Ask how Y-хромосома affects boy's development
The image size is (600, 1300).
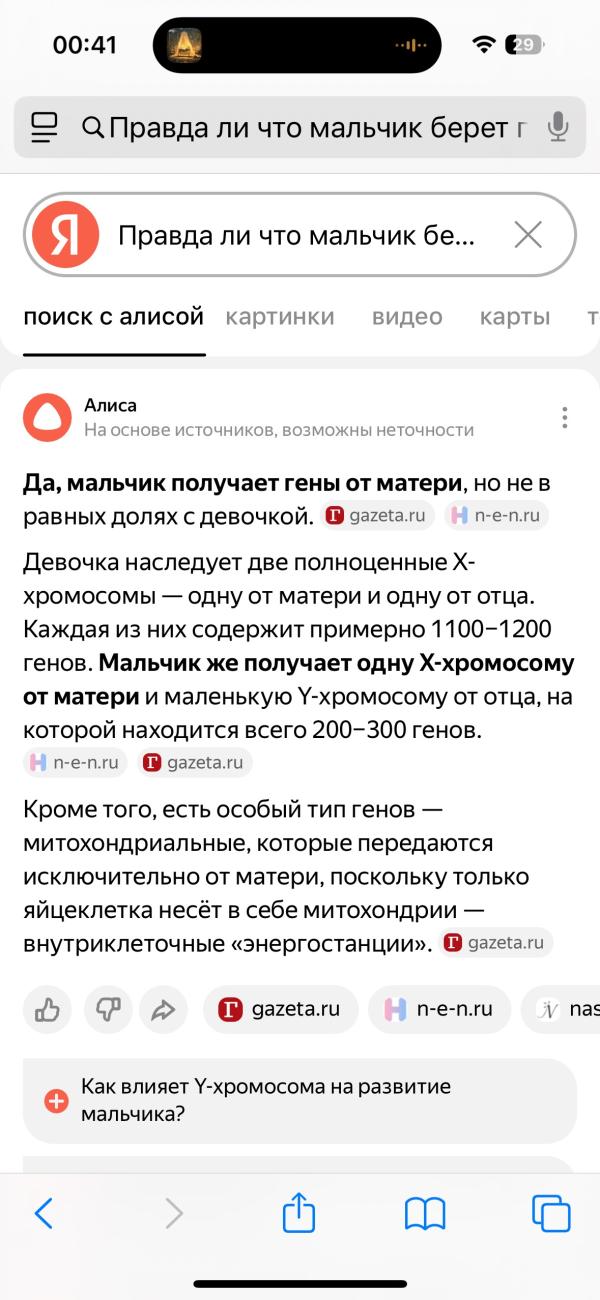point(300,1100)
